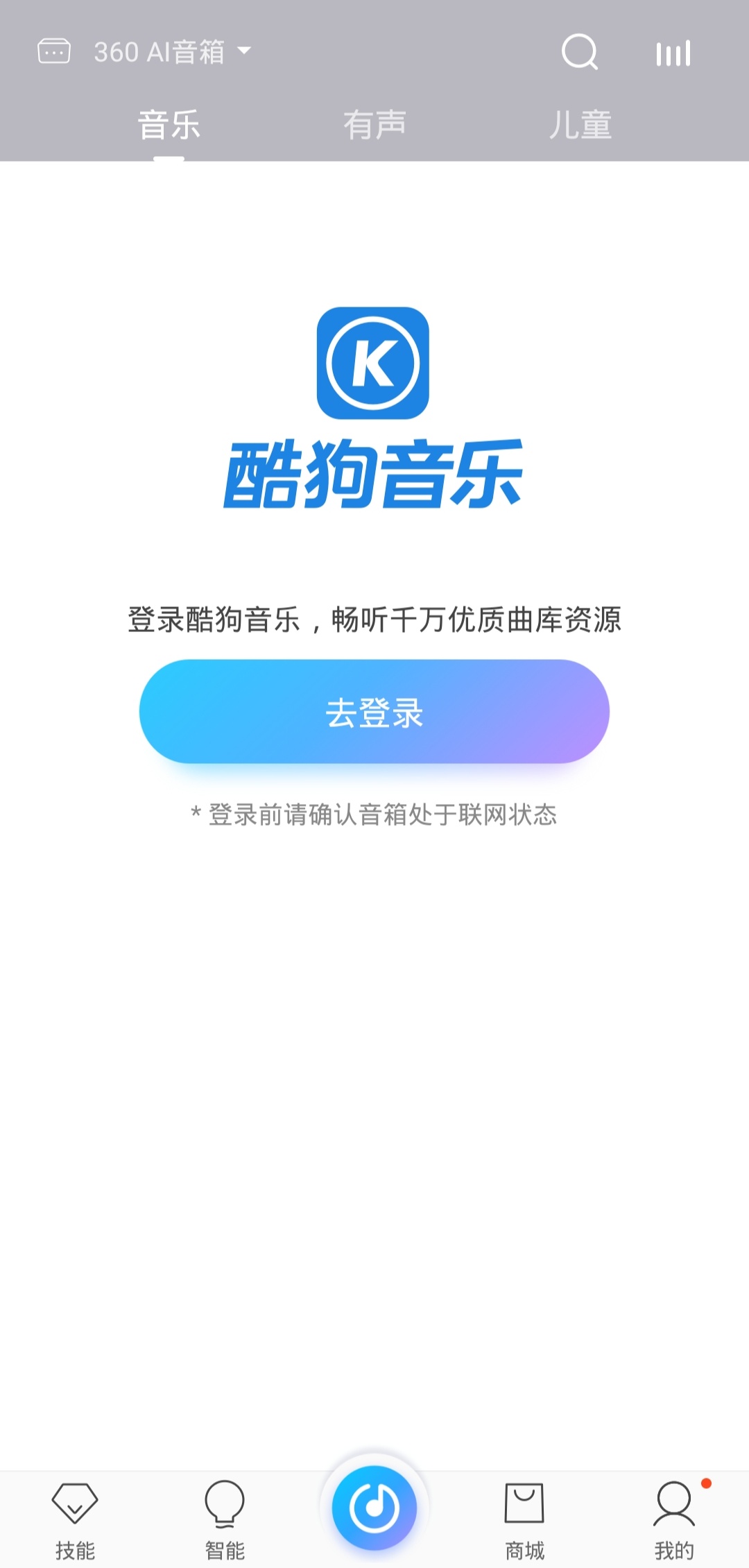
Task: Tap the speaker device icon at top left
Action: [55, 50]
